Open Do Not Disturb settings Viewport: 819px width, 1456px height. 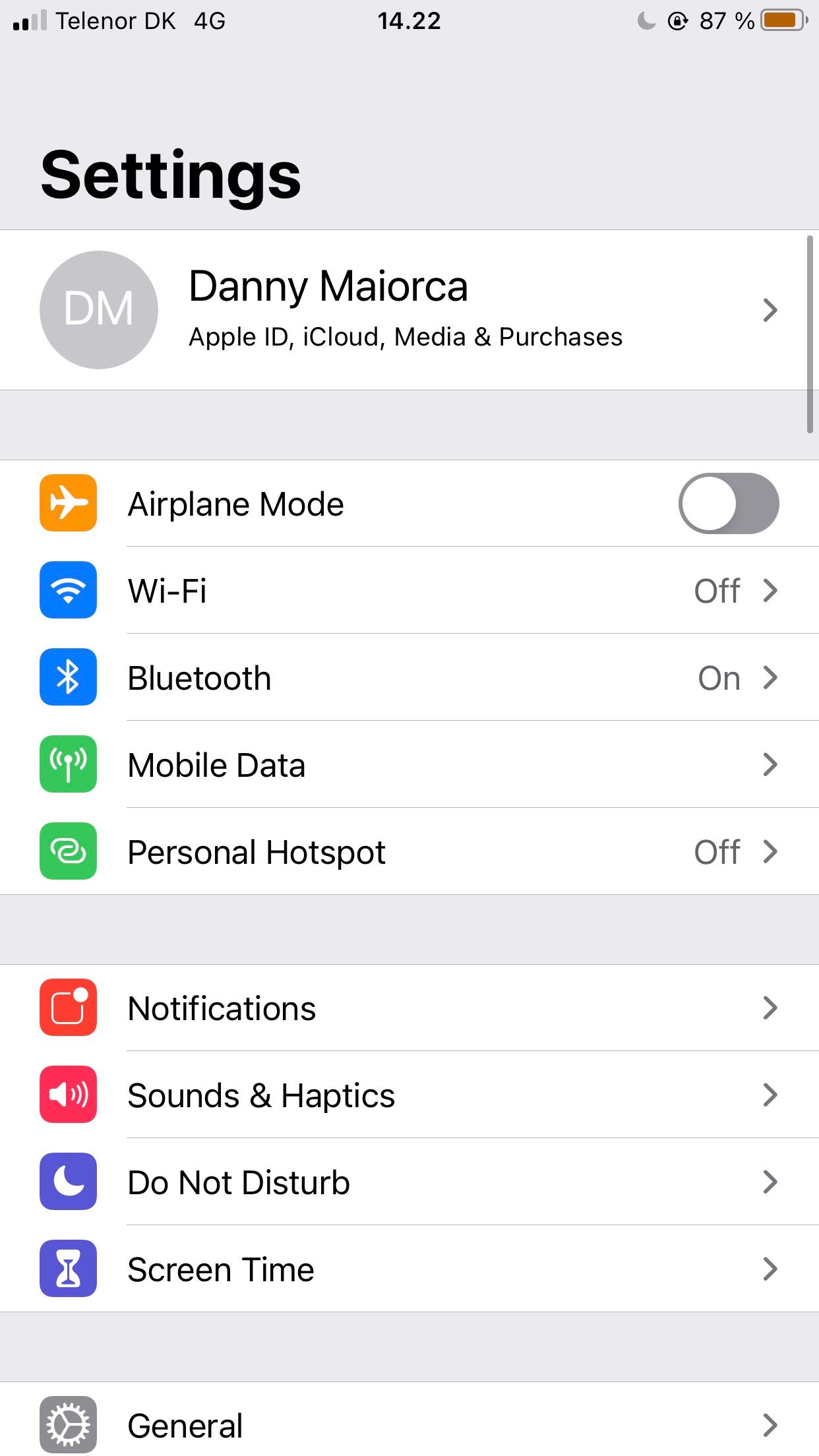tap(409, 1182)
